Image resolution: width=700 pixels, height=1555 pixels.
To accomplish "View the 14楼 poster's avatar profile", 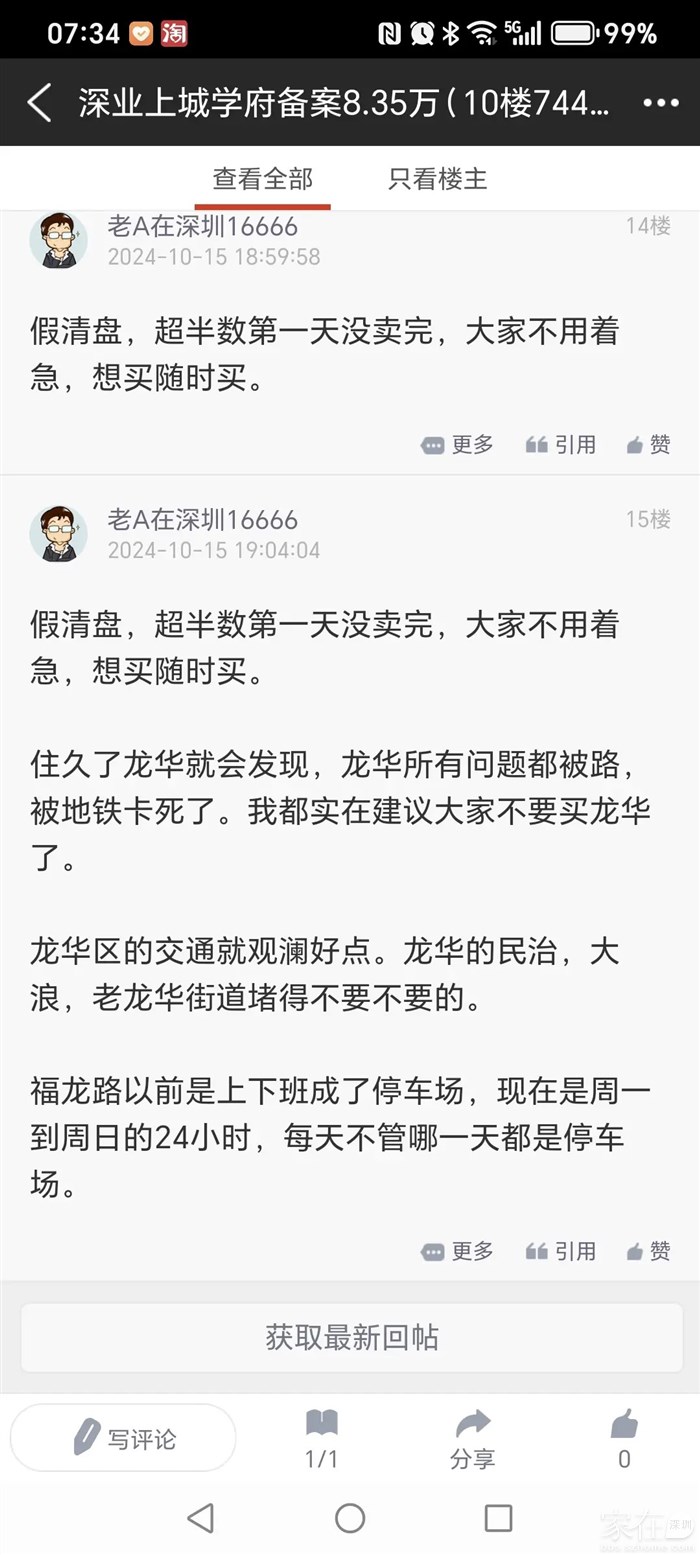I will click(x=59, y=240).
